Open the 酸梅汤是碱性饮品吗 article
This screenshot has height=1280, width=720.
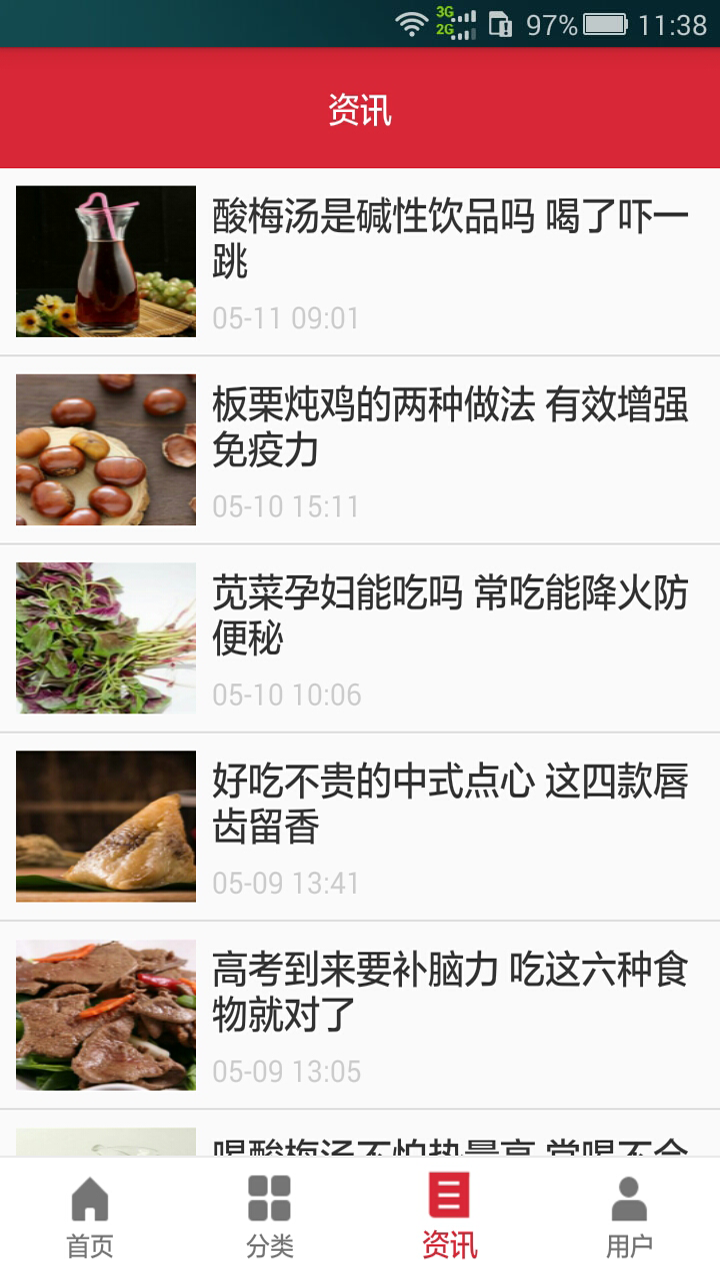click(450, 240)
